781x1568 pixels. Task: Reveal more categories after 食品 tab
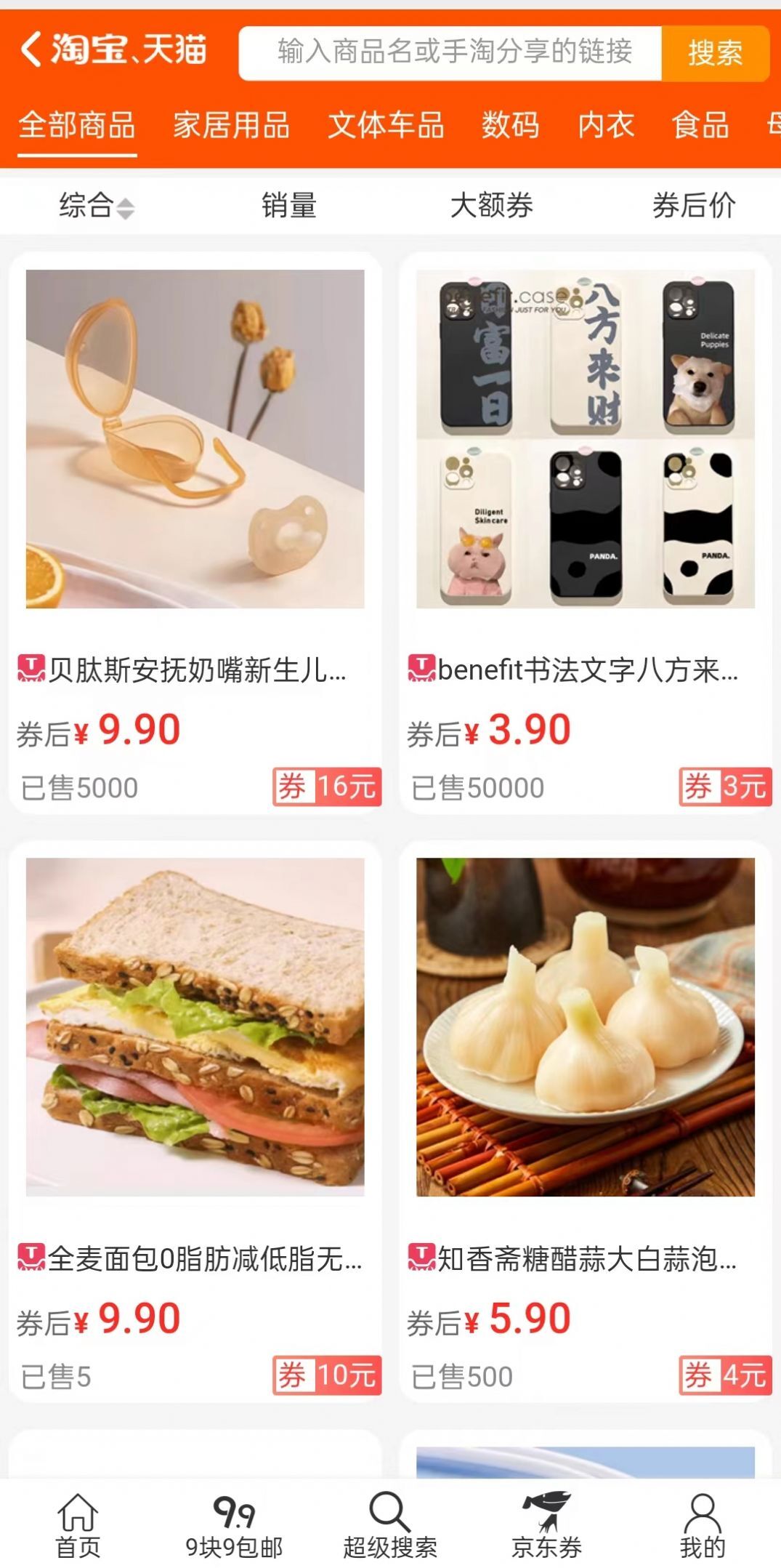(x=772, y=125)
